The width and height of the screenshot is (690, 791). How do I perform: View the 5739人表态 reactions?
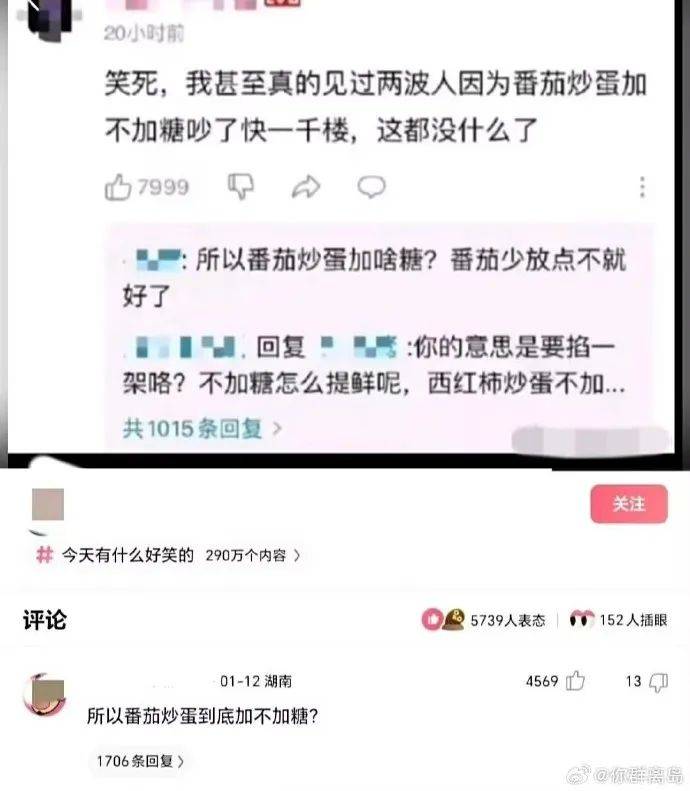click(x=486, y=620)
